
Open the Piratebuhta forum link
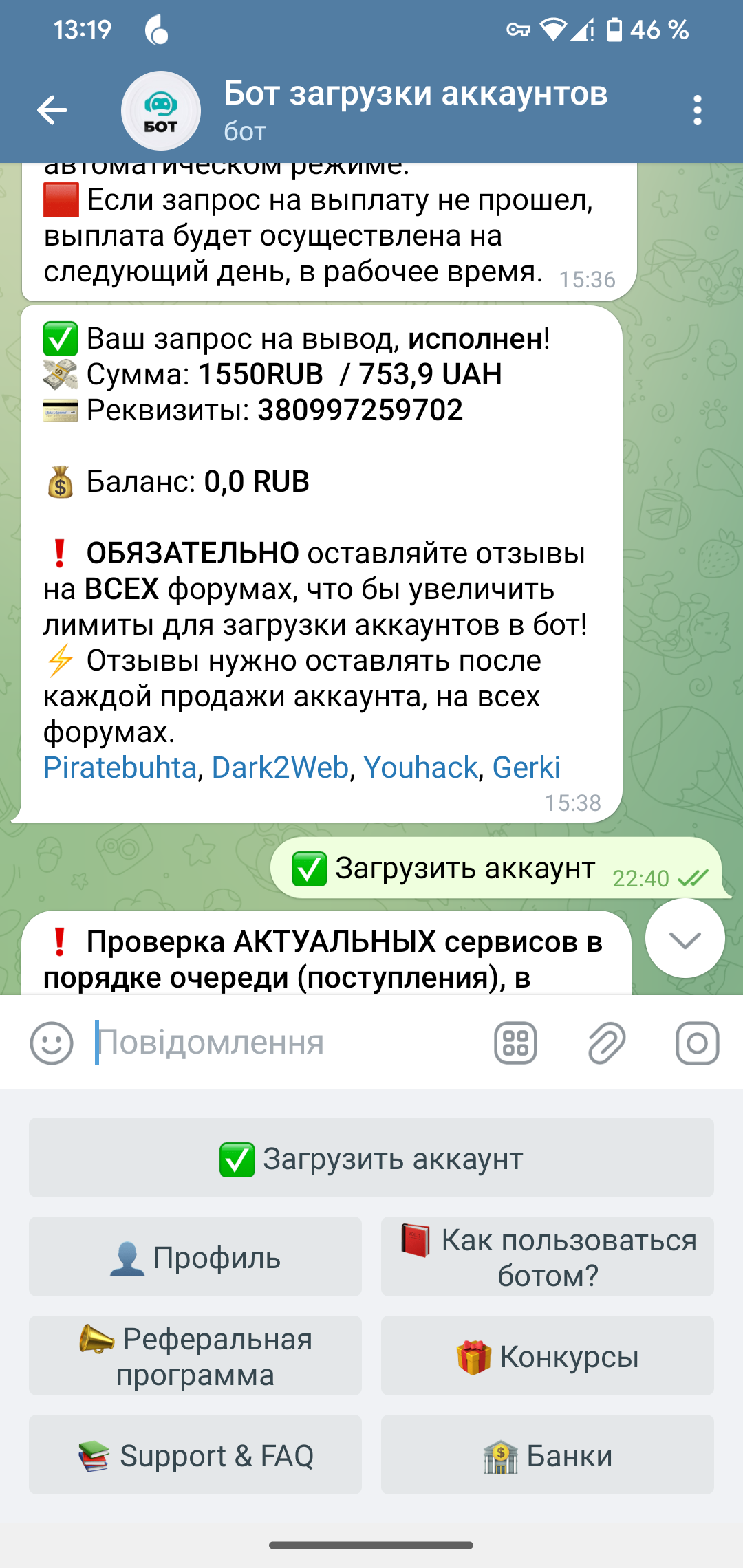point(120,767)
